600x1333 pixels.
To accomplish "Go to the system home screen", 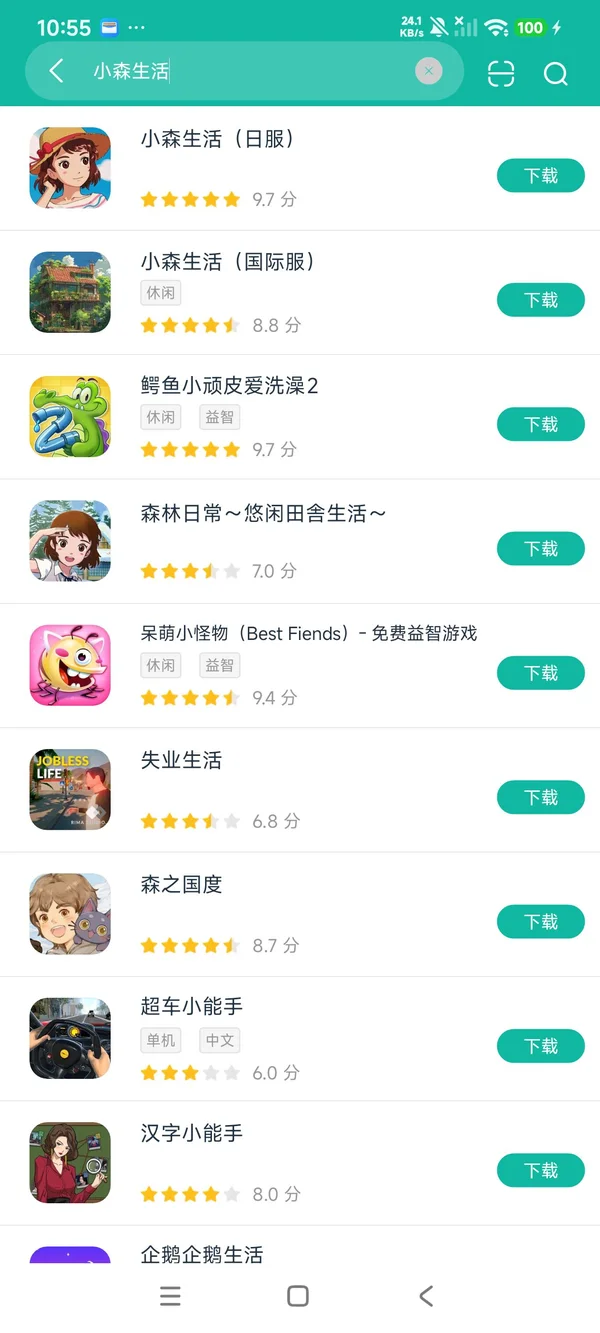I will (x=298, y=1296).
